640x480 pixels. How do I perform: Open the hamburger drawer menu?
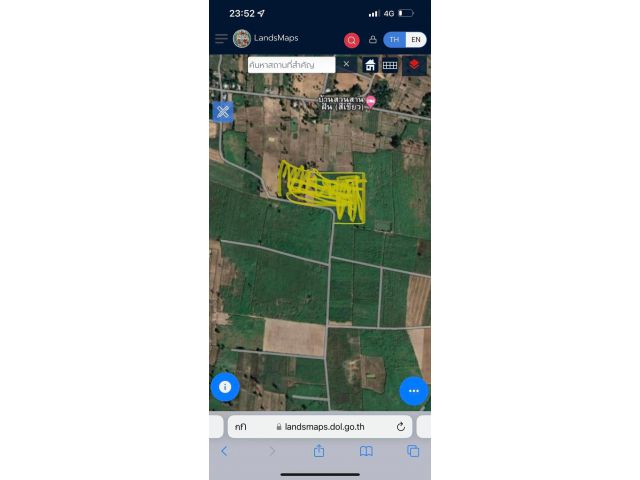tap(221, 39)
